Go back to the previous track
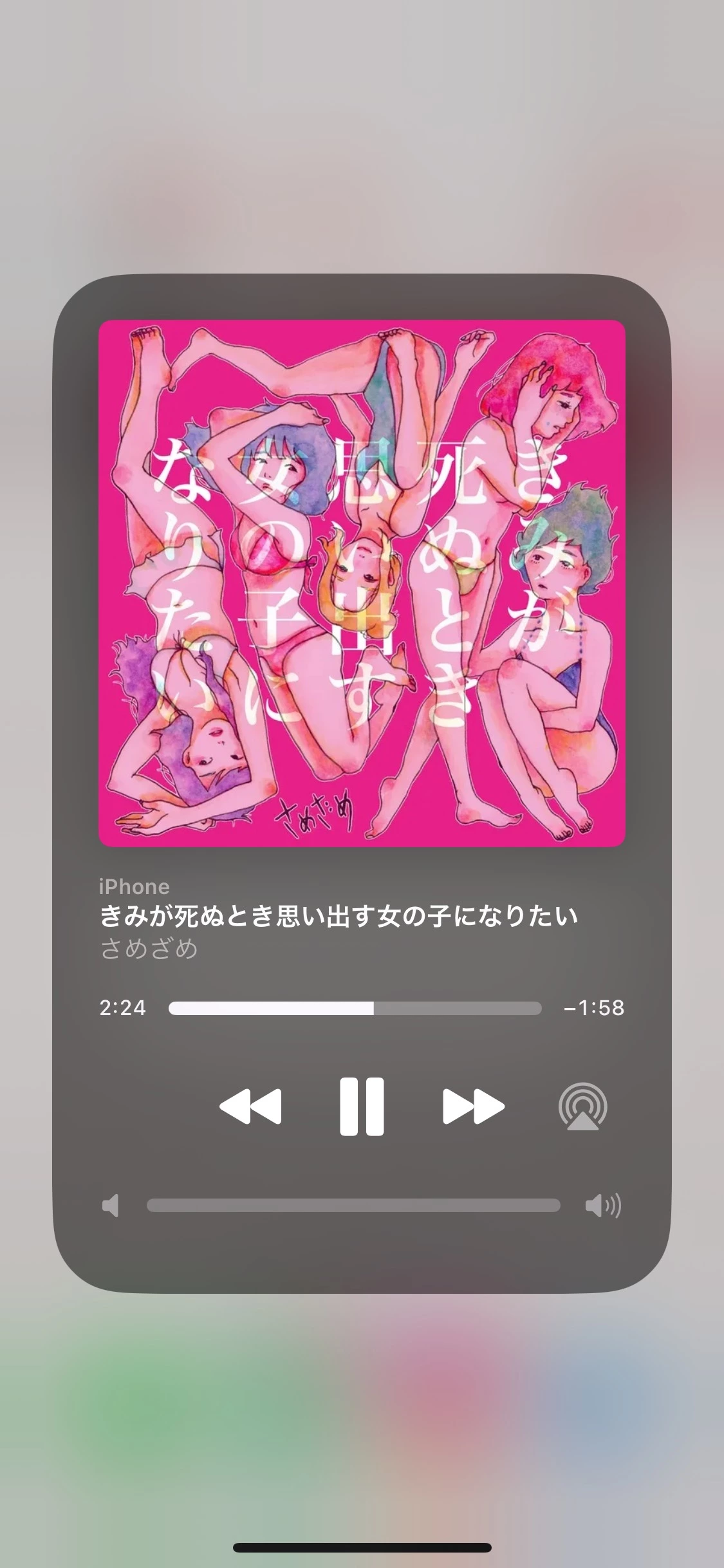 pyautogui.click(x=250, y=1106)
